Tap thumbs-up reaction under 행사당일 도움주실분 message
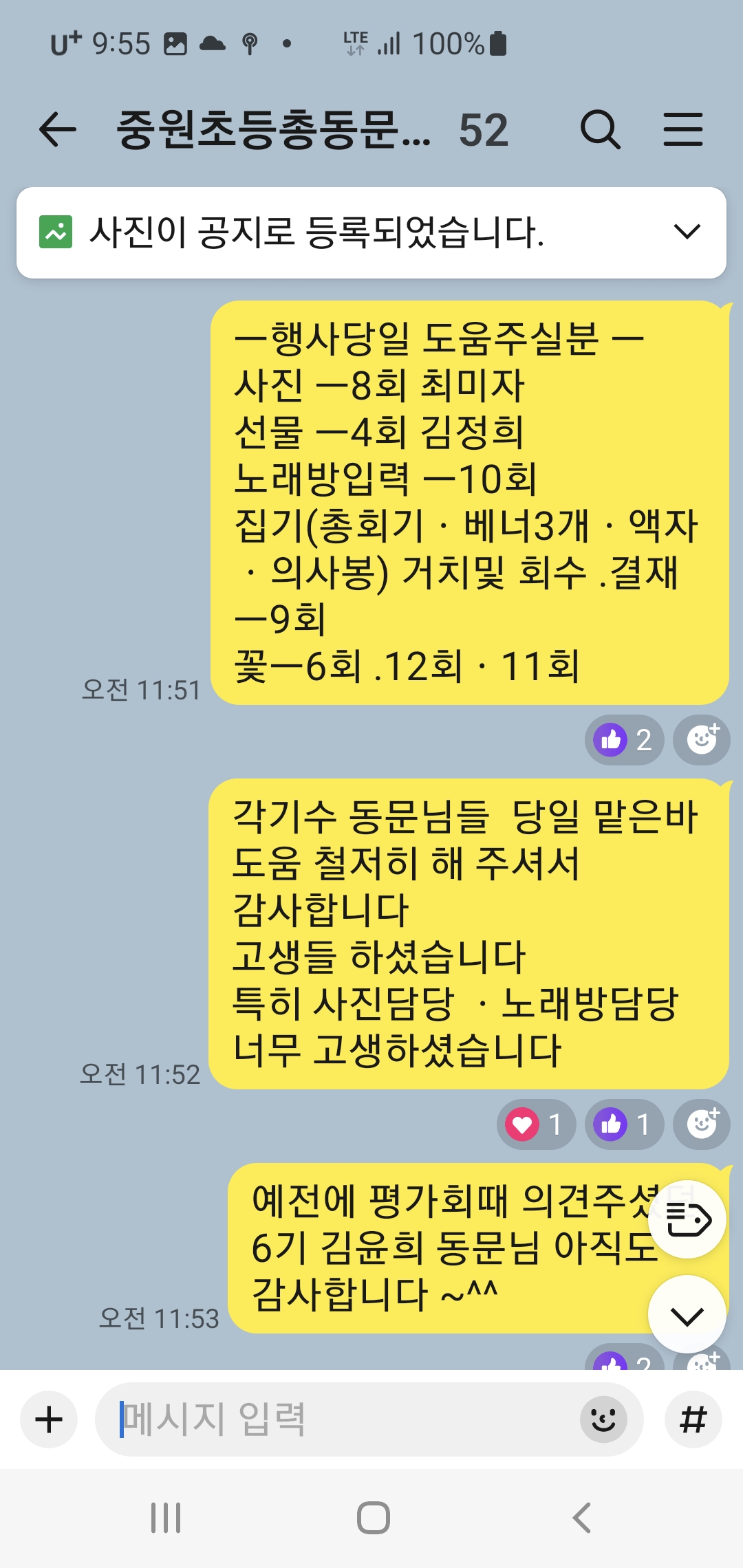743x1568 pixels. tap(624, 740)
